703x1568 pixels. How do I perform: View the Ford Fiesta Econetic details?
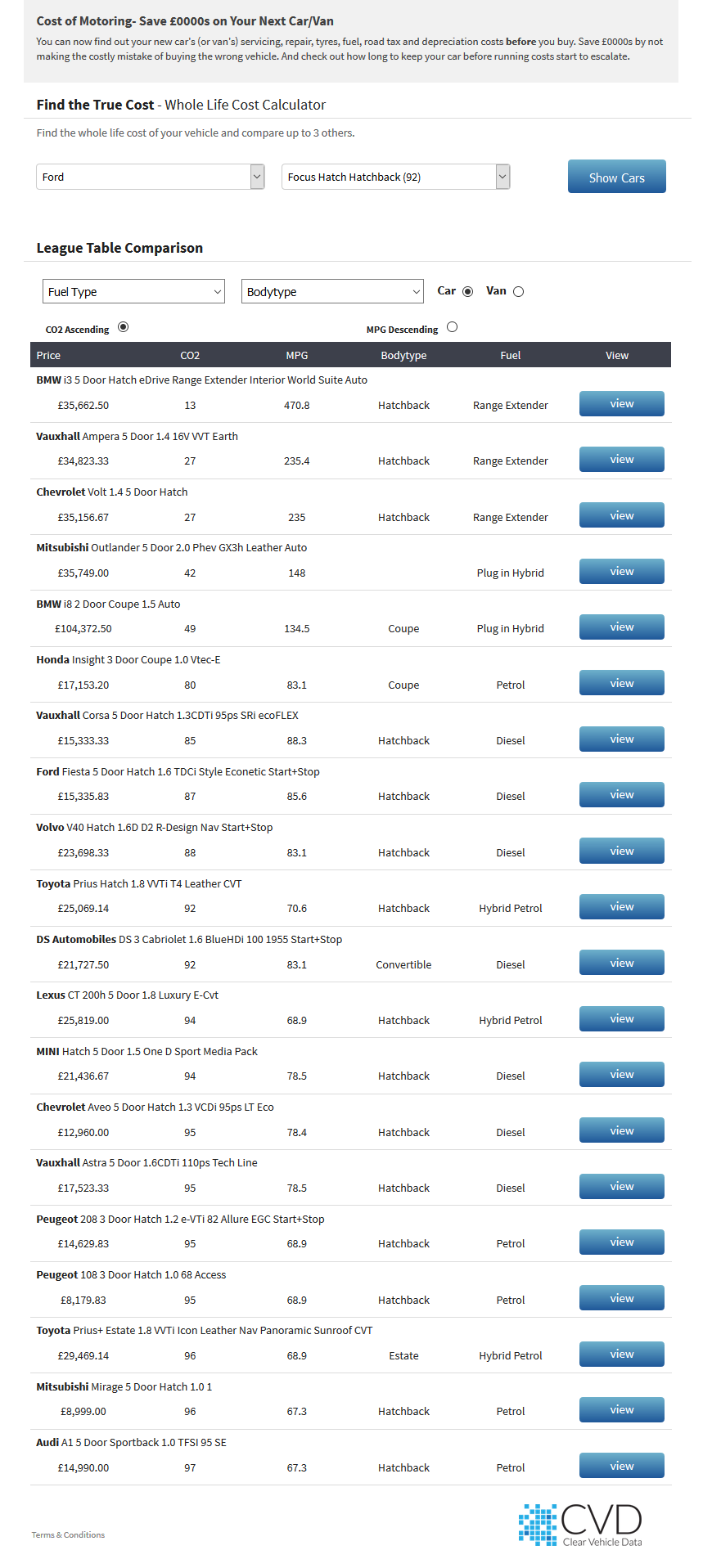point(622,795)
